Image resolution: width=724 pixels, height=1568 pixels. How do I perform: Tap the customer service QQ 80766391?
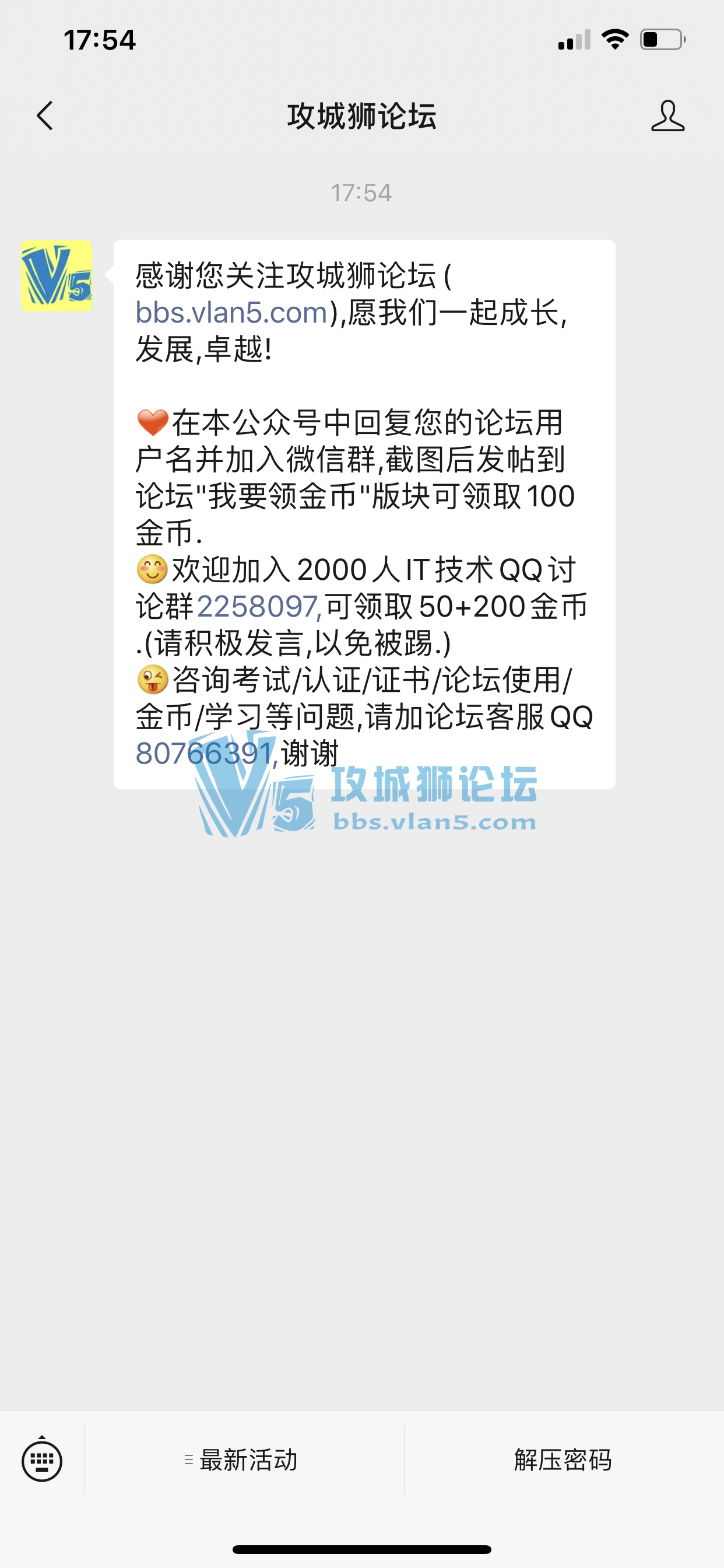click(204, 754)
